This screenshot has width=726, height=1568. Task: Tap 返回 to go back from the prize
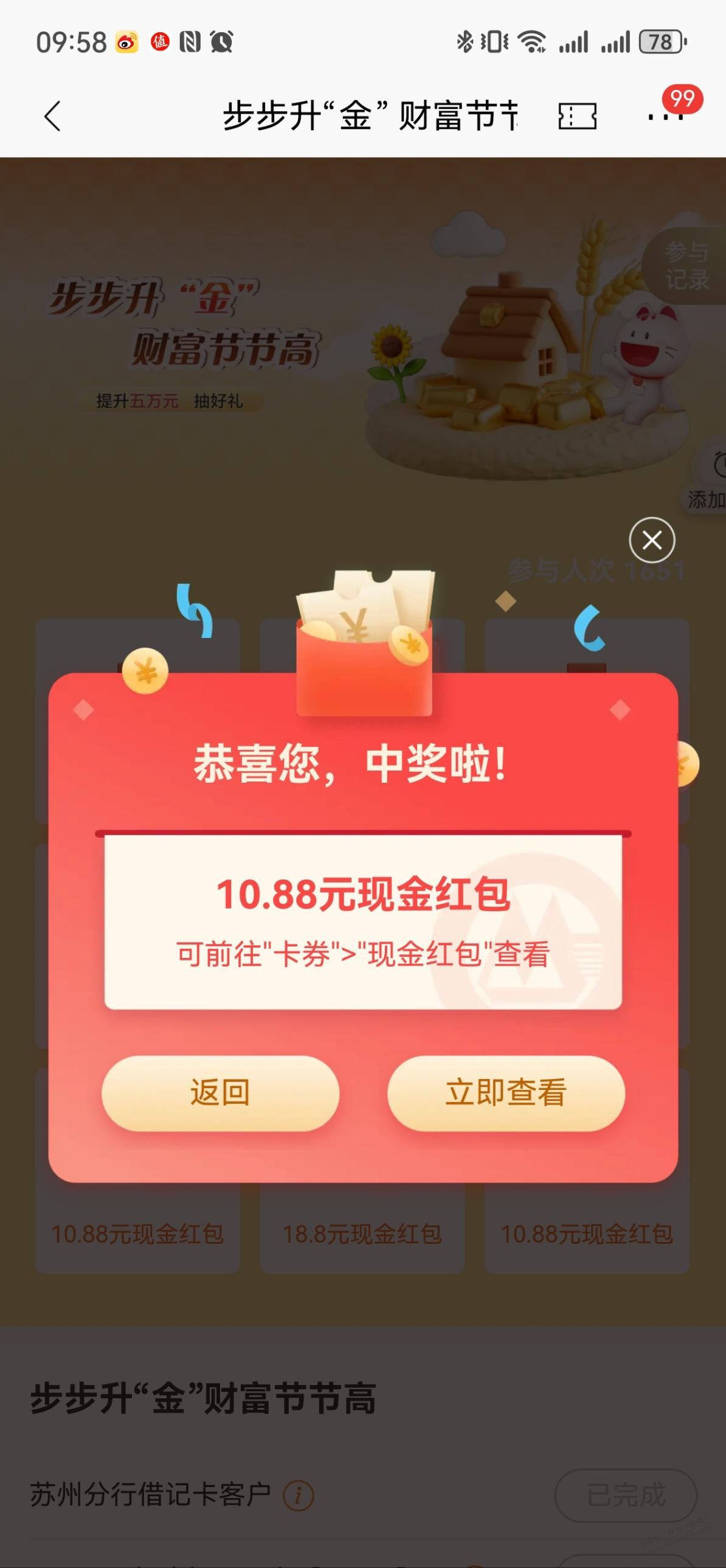pyautogui.click(x=220, y=1092)
